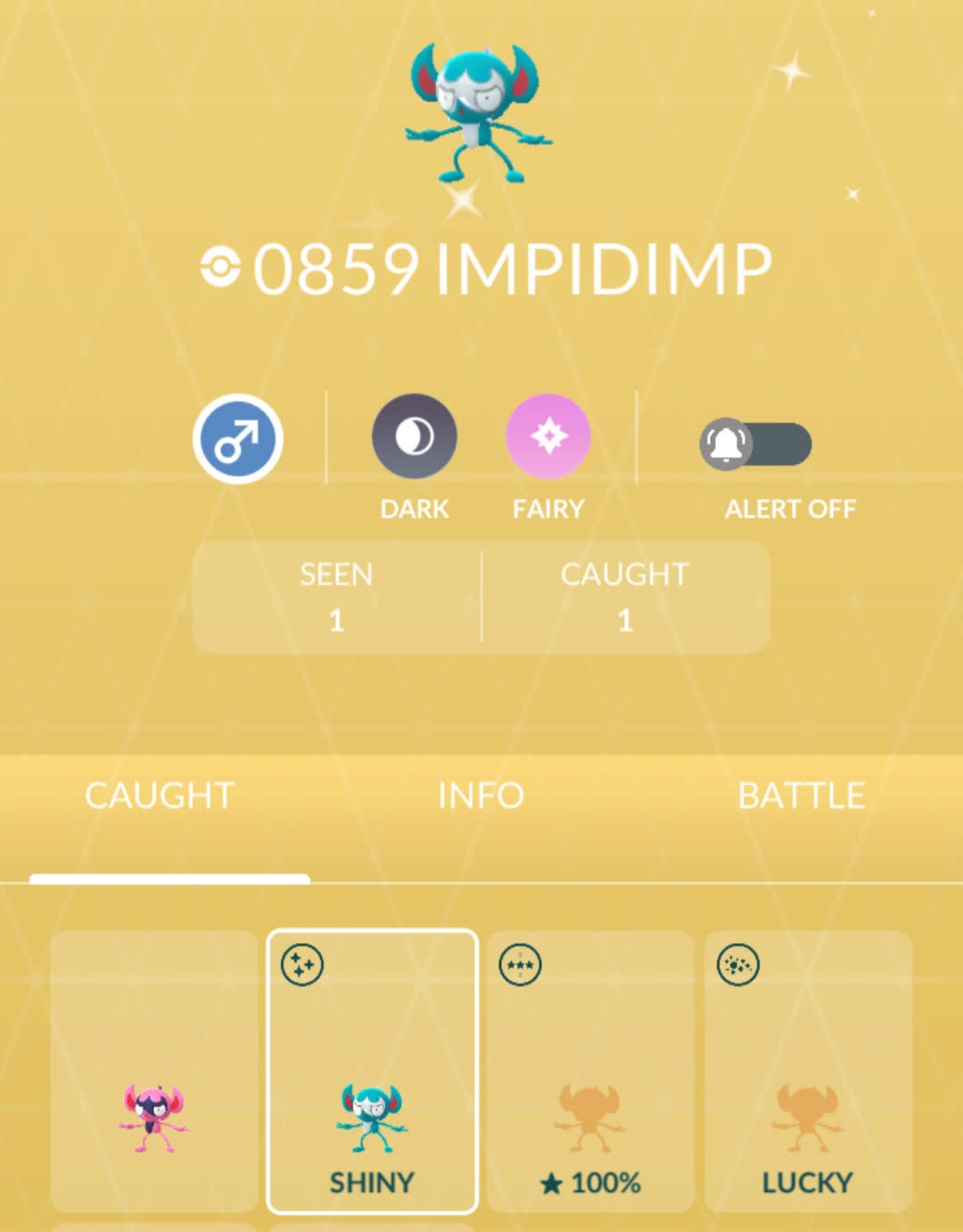Tap the Dark type icon
Viewport: 963px width, 1232px height.
414,437
